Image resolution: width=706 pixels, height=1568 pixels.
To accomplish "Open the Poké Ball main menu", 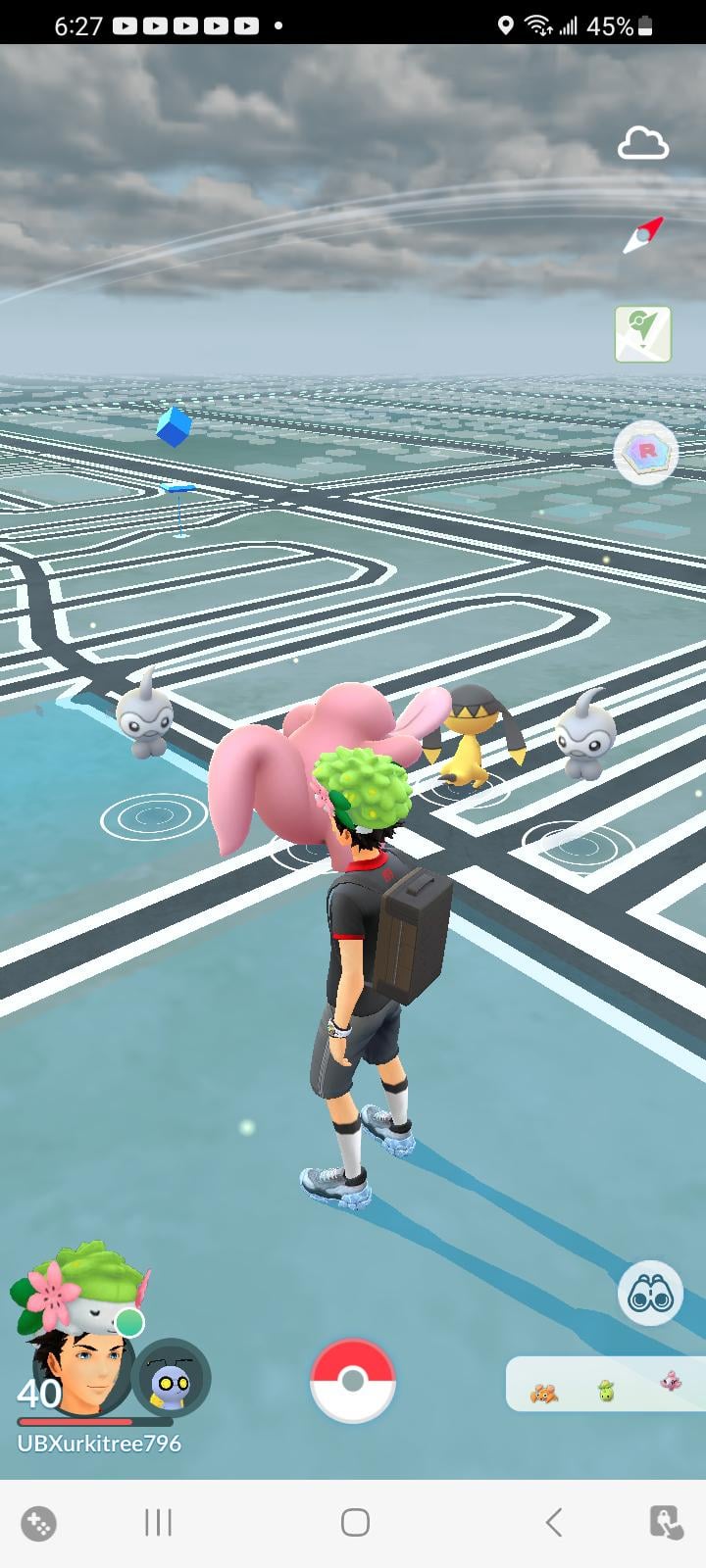I will (353, 1381).
